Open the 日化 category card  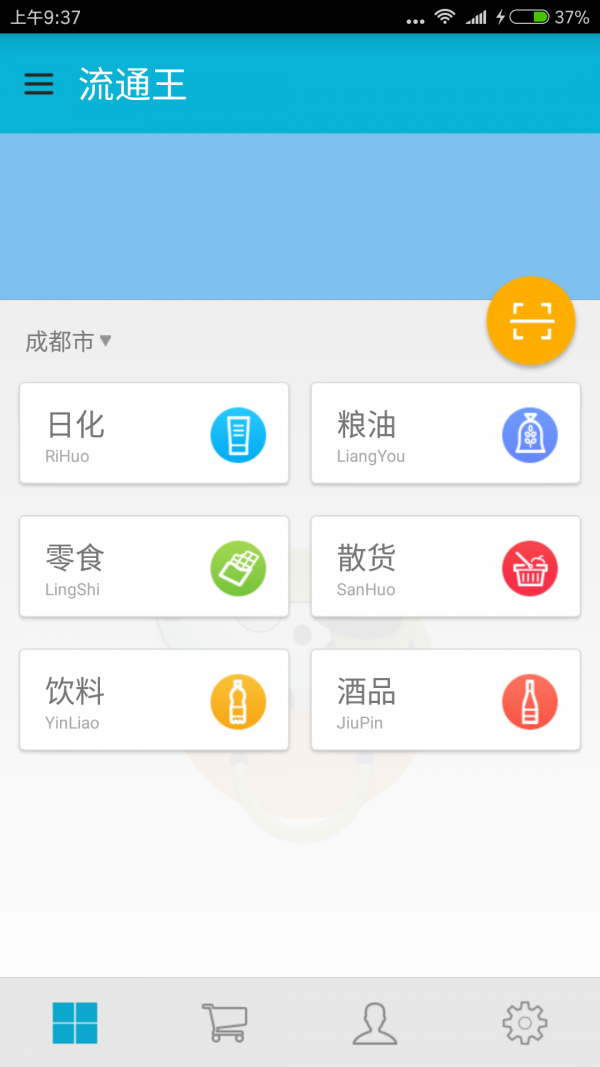[154, 434]
